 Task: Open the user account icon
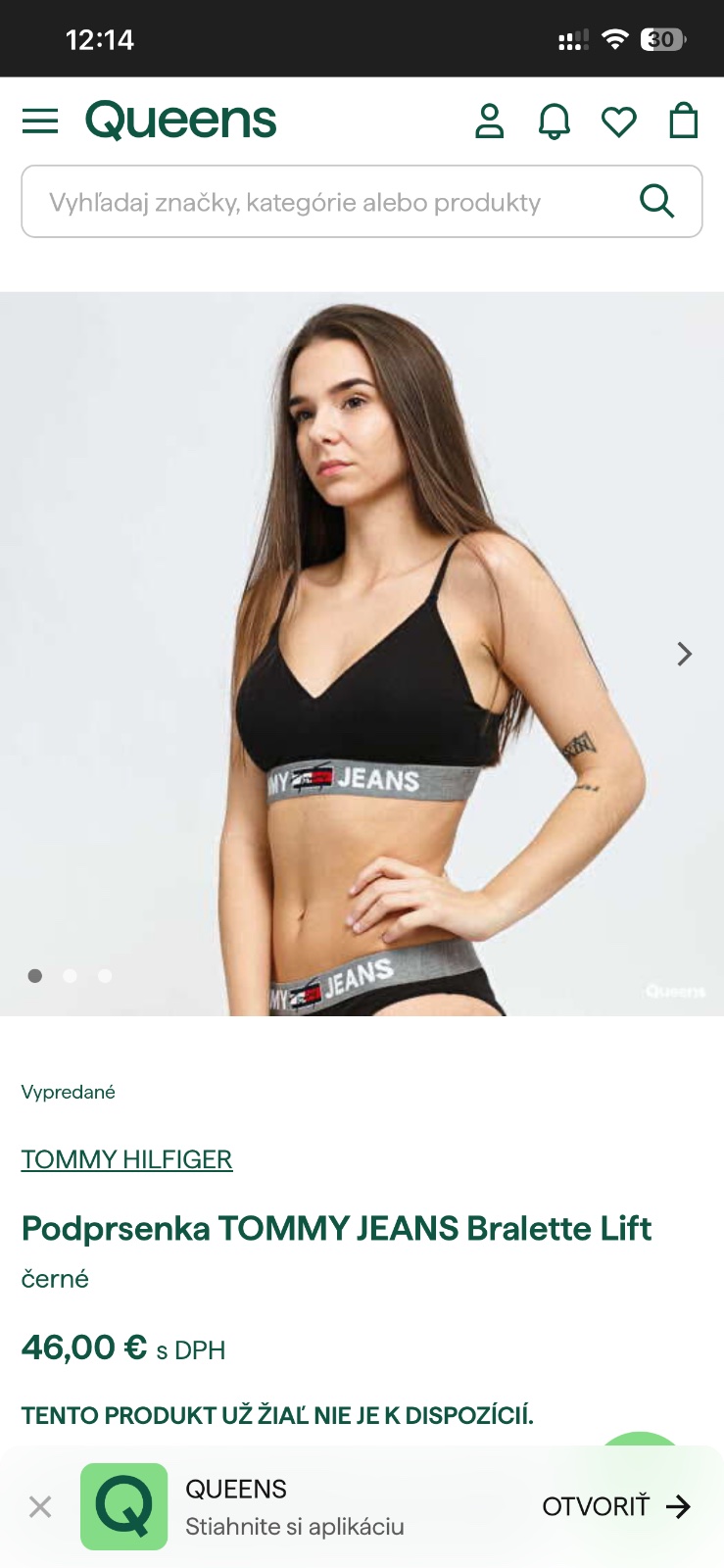(x=489, y=122)
